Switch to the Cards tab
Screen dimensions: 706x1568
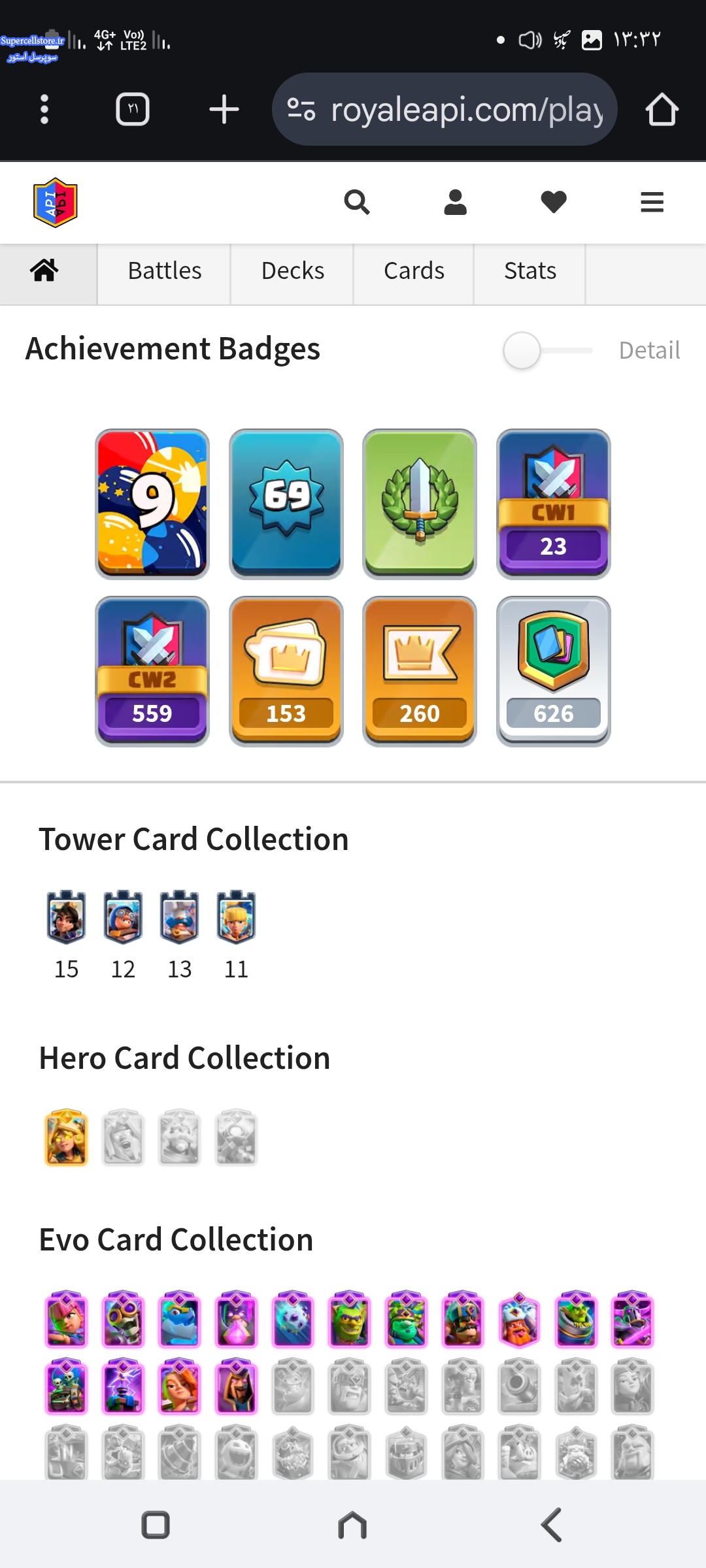point(414,270)
